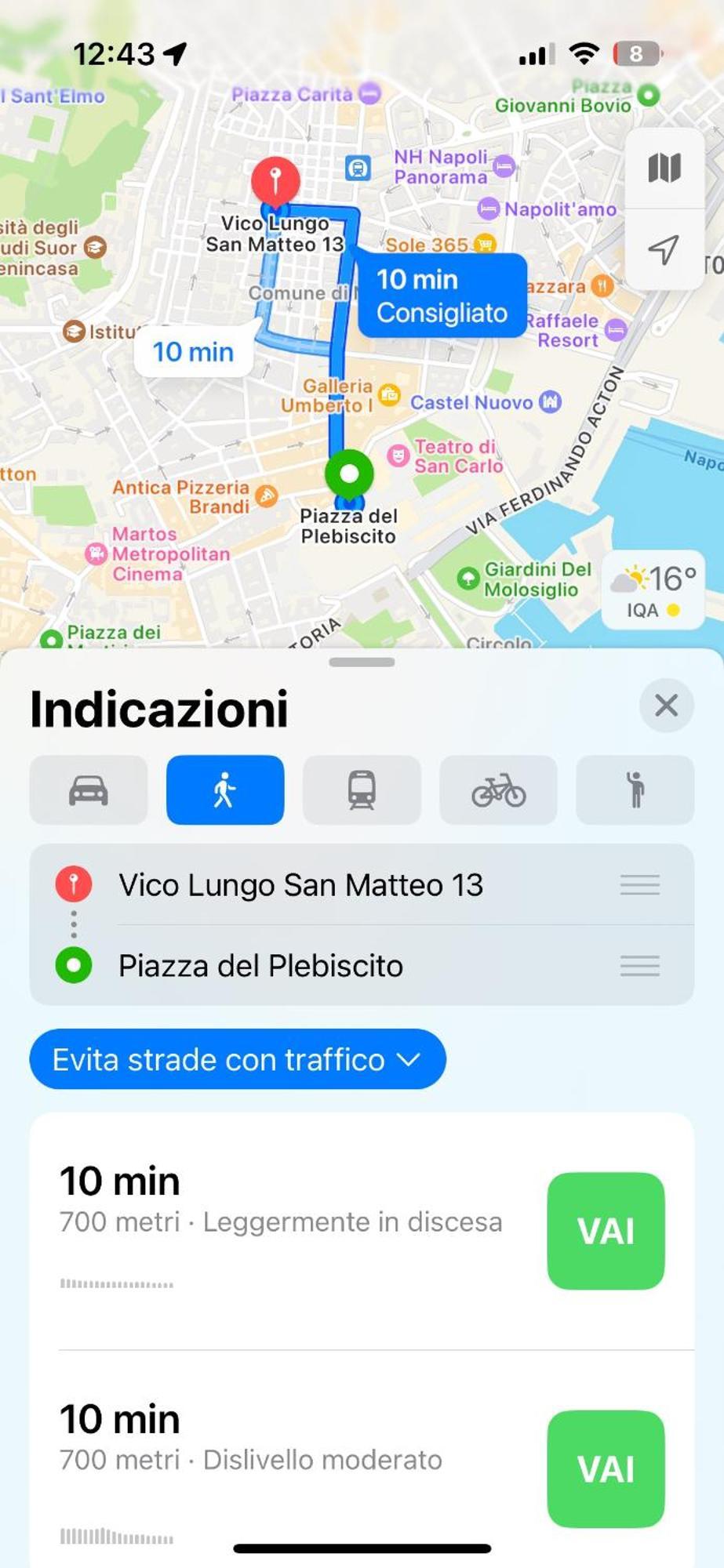
Task: Expand Evita strade con traffico options
Action: click(x=237, y=1059)
